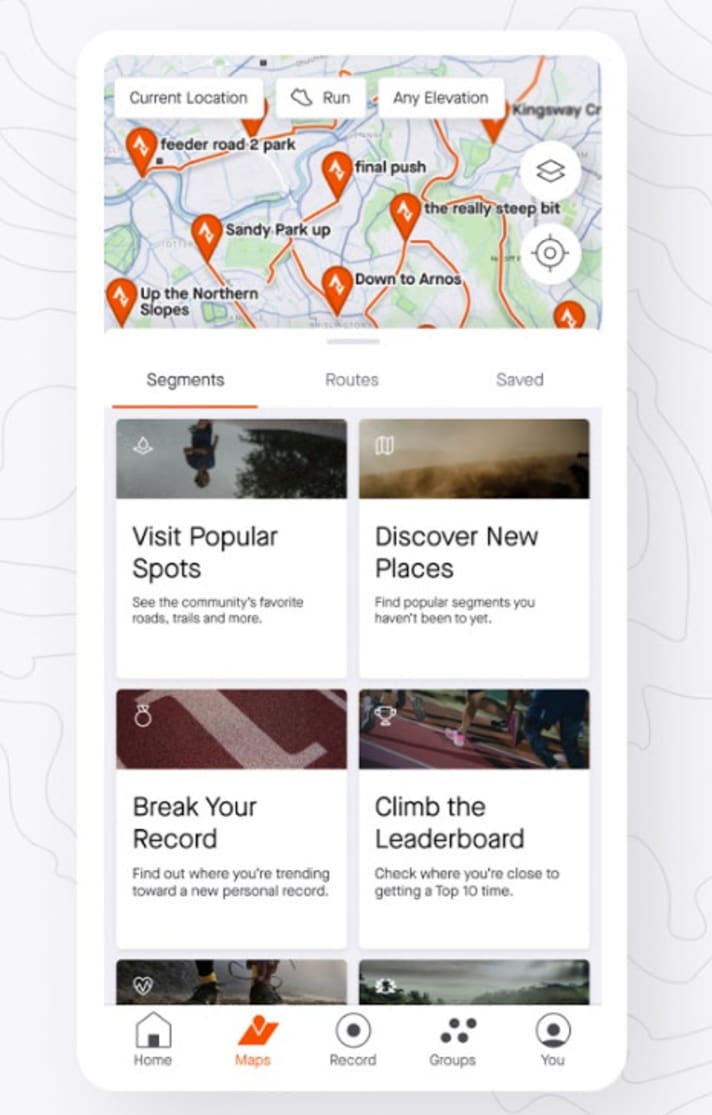This screenshot has height=1115, width=712.
Task: Select the Down to Arnos segment pin
Action: click(337, 287)
